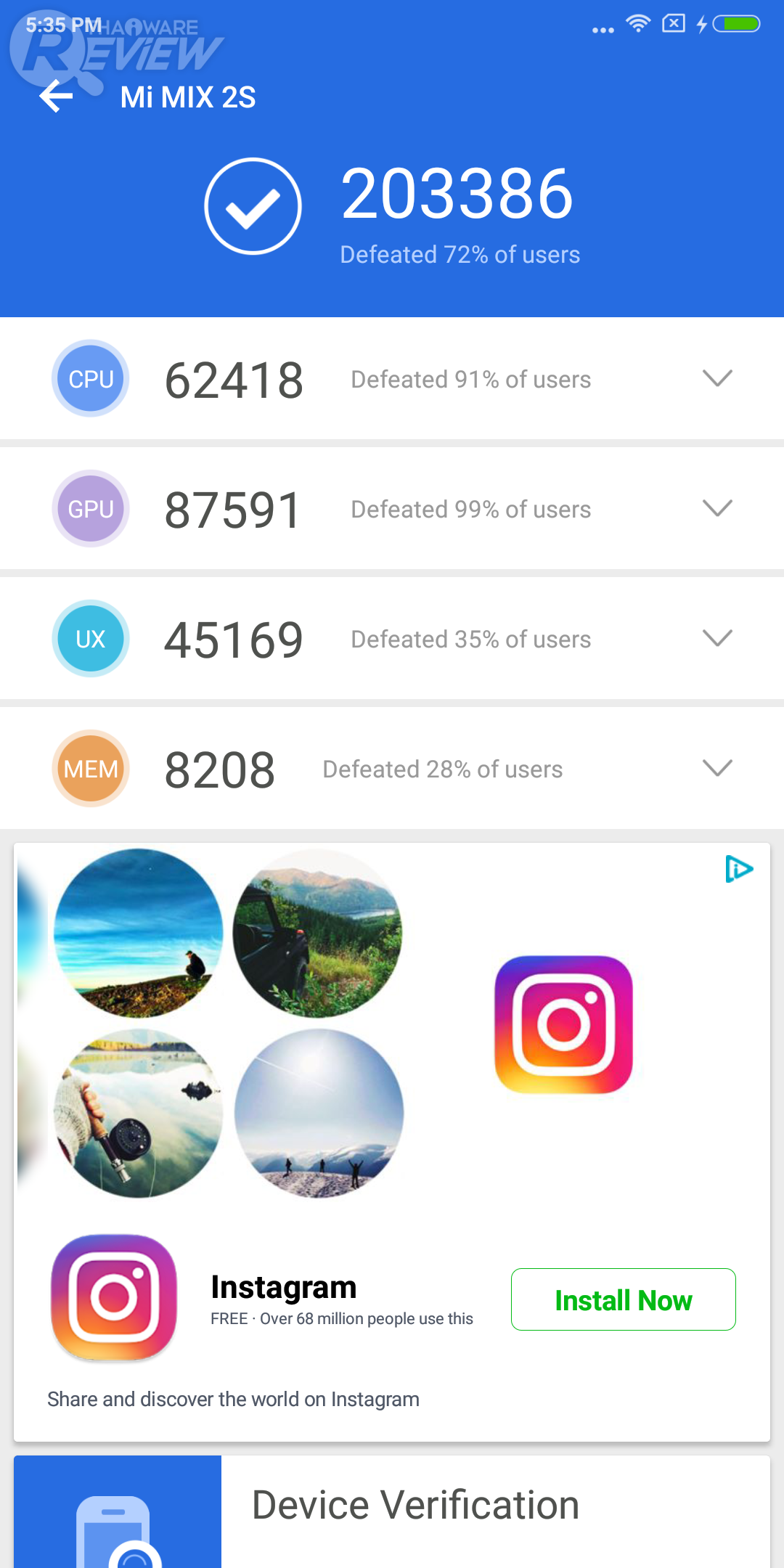Expand the MEM score details

(717, 768)
